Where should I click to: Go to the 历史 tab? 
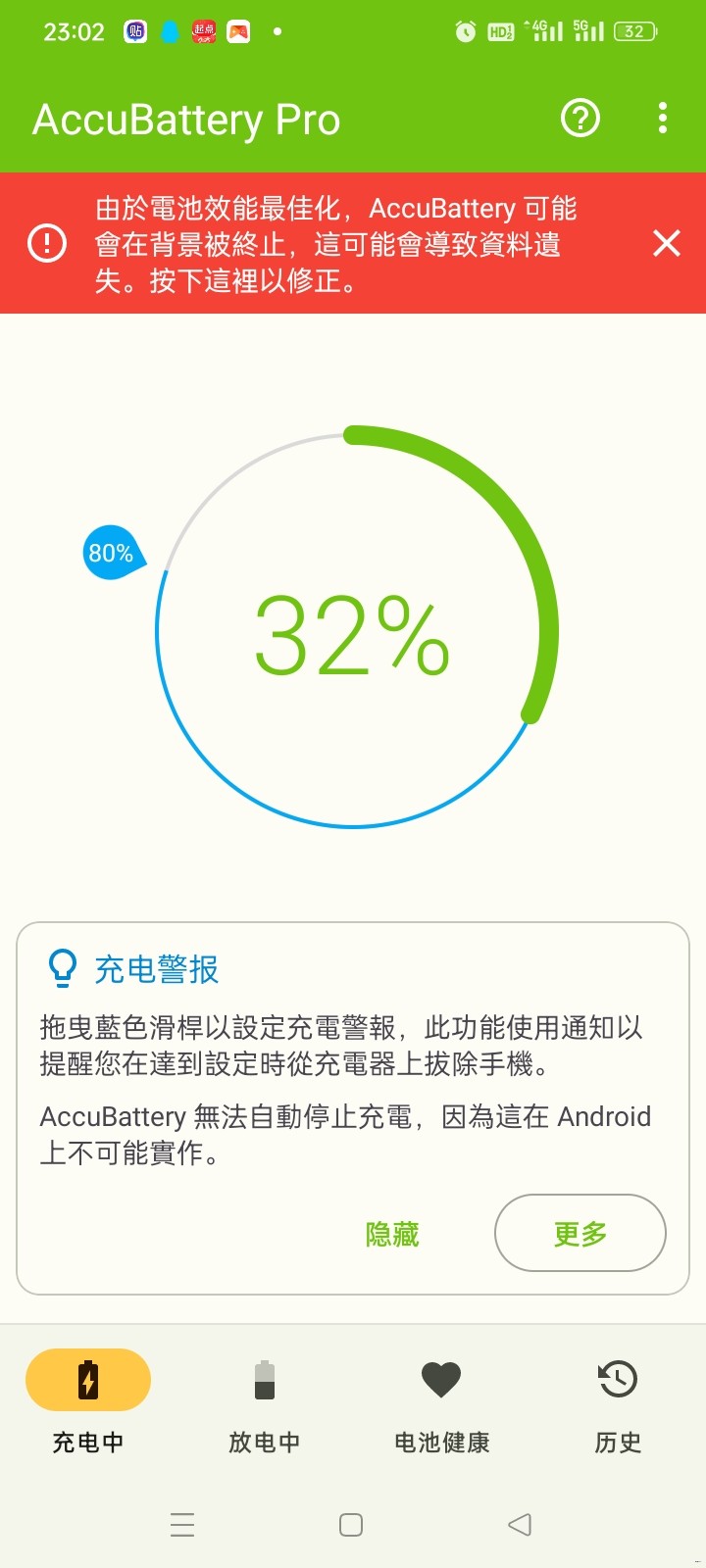coord(618,1399)
